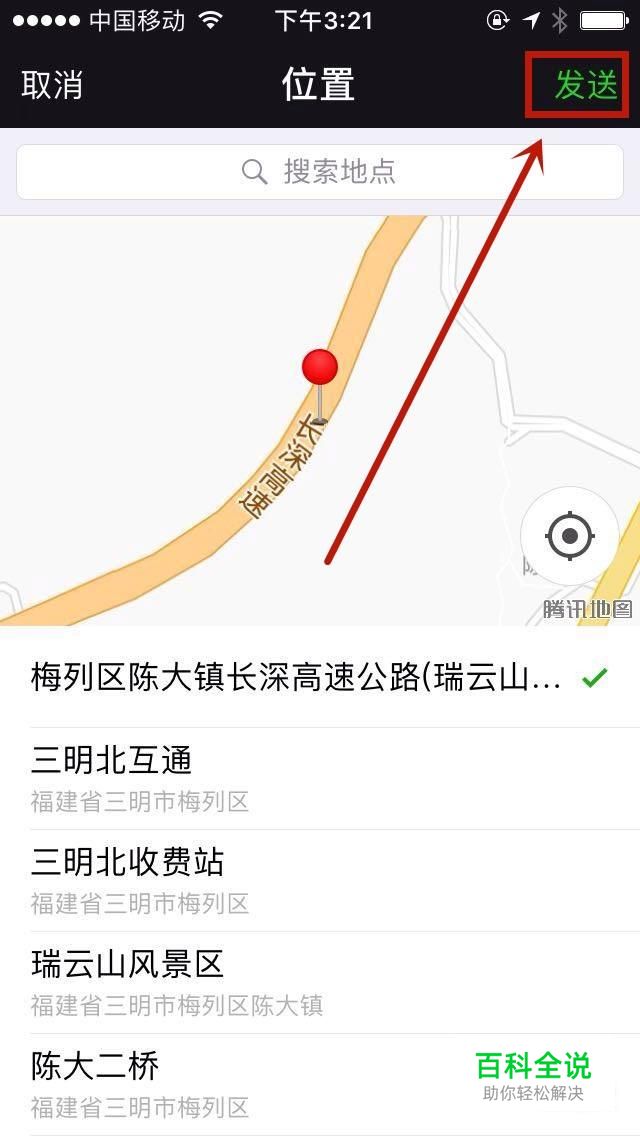Pick the 三明北收费站 location
This screenshot has height=1136, width=640.
[320, 881]
